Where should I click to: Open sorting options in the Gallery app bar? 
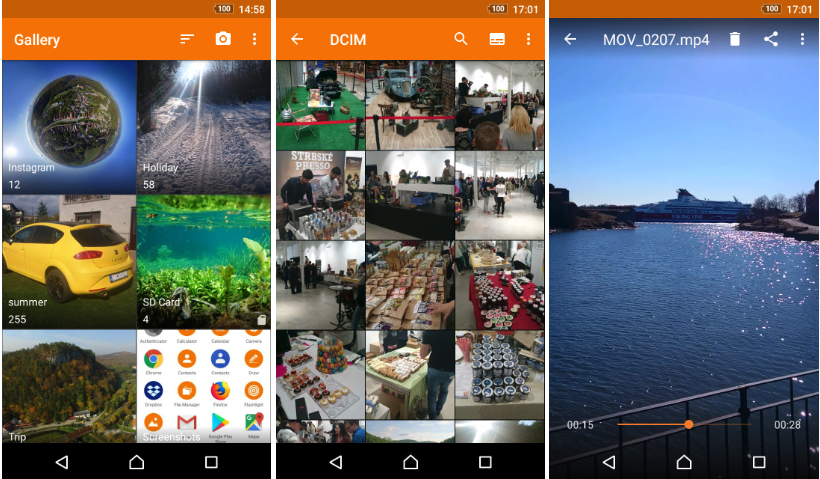coord(187,39)
